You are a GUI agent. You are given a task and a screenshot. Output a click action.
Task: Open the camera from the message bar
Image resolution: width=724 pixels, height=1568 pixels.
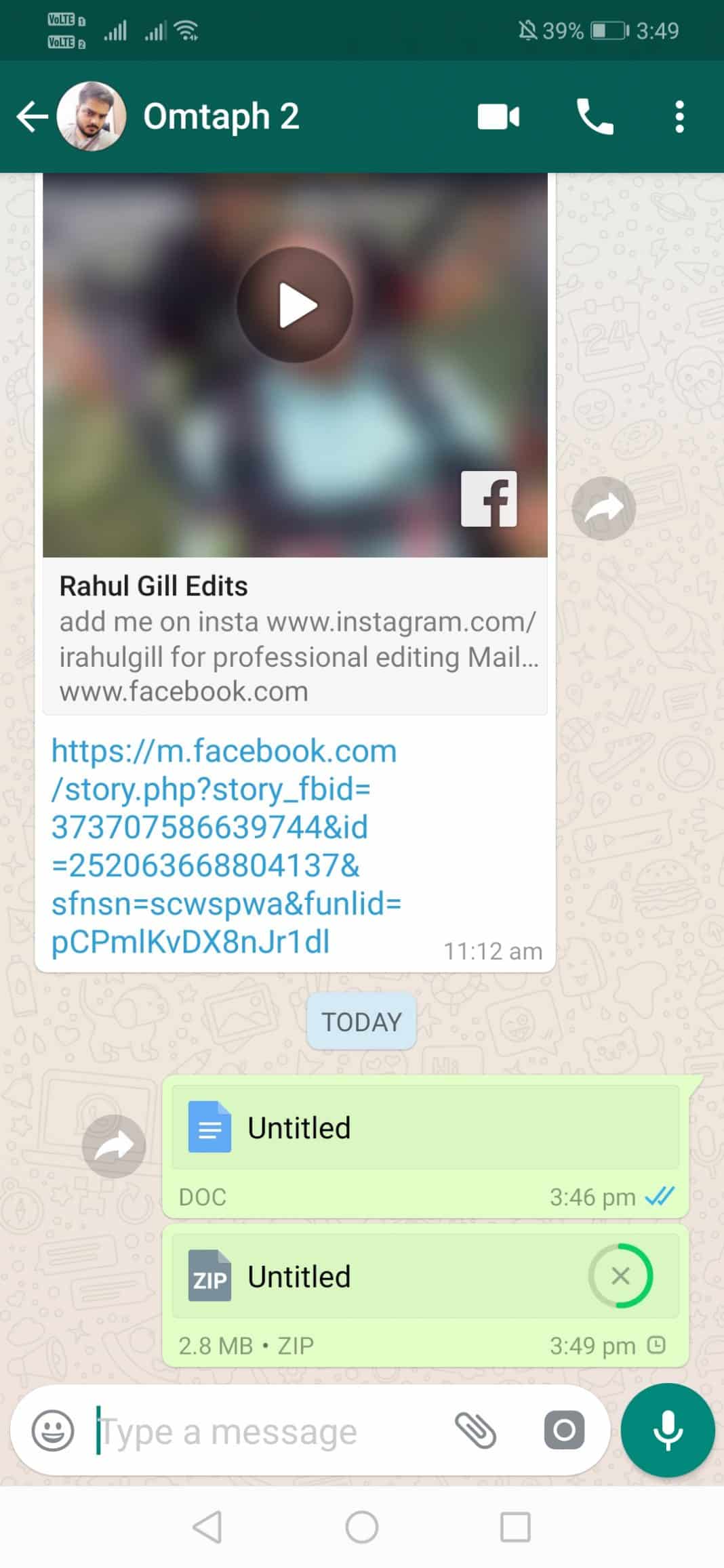[x=564, y=1430]
